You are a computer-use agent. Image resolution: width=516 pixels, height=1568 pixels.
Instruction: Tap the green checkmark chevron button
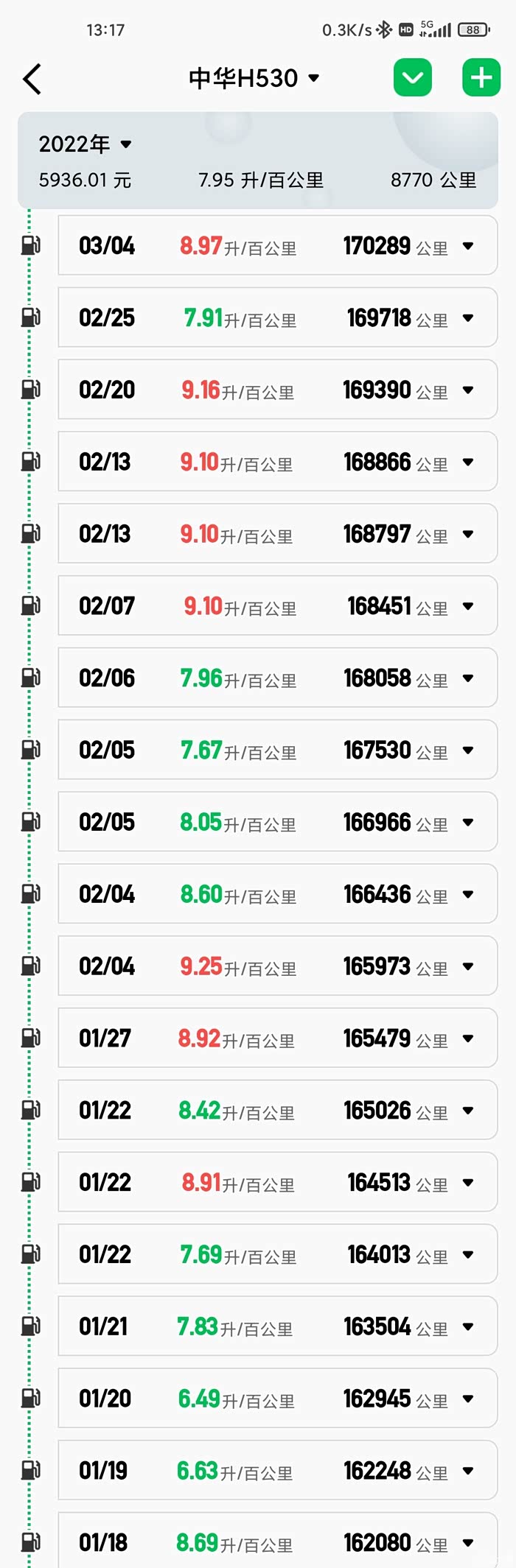[412, 78]
